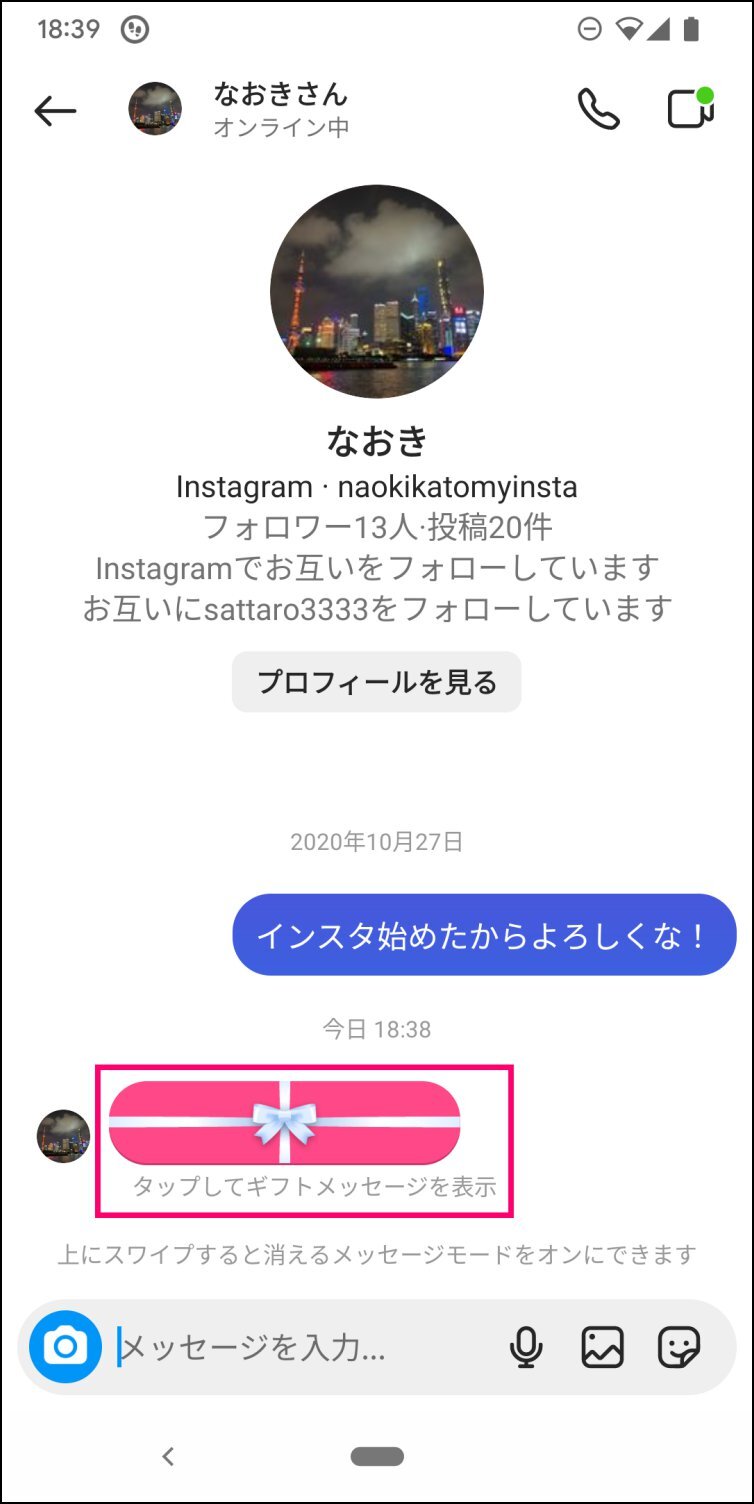The width and height of the screenshot is (754, 1504).
Task: Open the sticker picker
Action: [679, 1348]
